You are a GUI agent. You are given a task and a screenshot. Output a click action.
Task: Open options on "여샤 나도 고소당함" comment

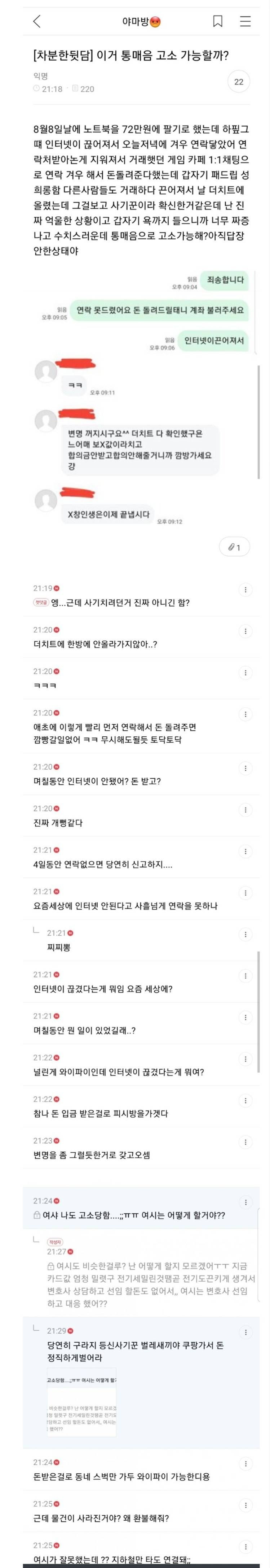click(246, 1202)
